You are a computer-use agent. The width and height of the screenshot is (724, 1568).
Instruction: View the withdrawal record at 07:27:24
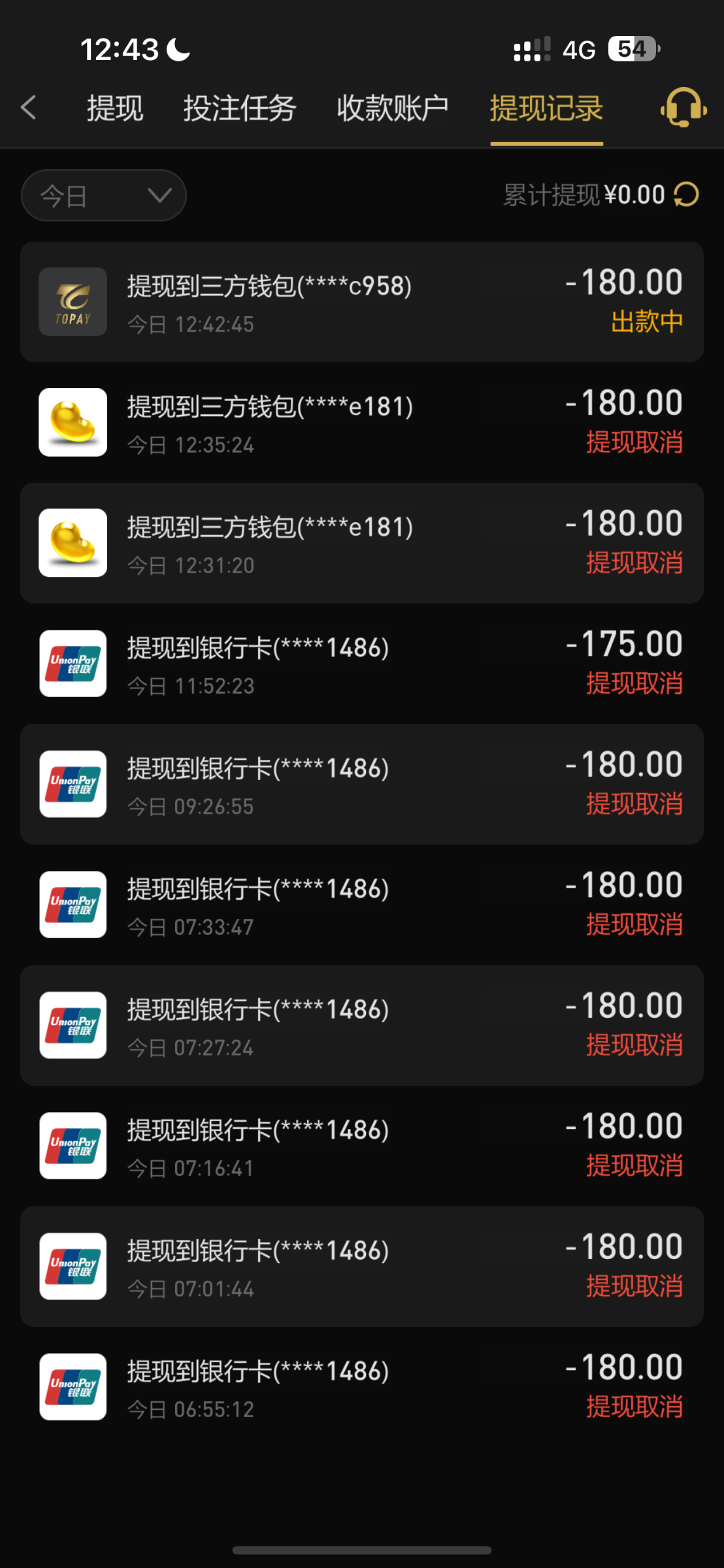362,1025
